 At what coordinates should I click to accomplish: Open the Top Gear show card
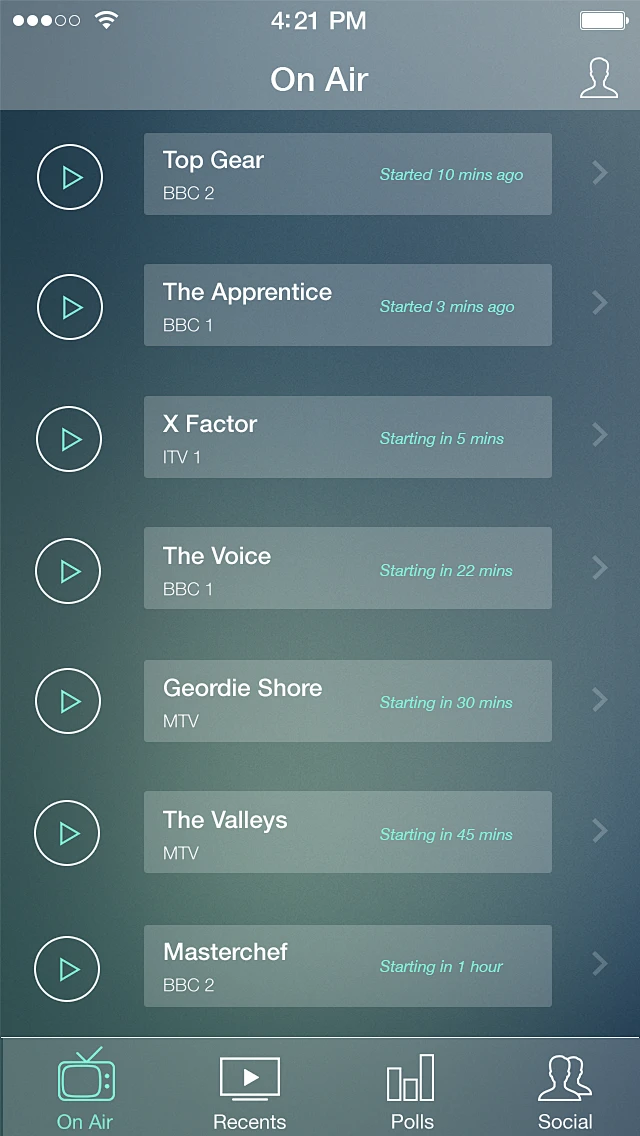(347, 174)
